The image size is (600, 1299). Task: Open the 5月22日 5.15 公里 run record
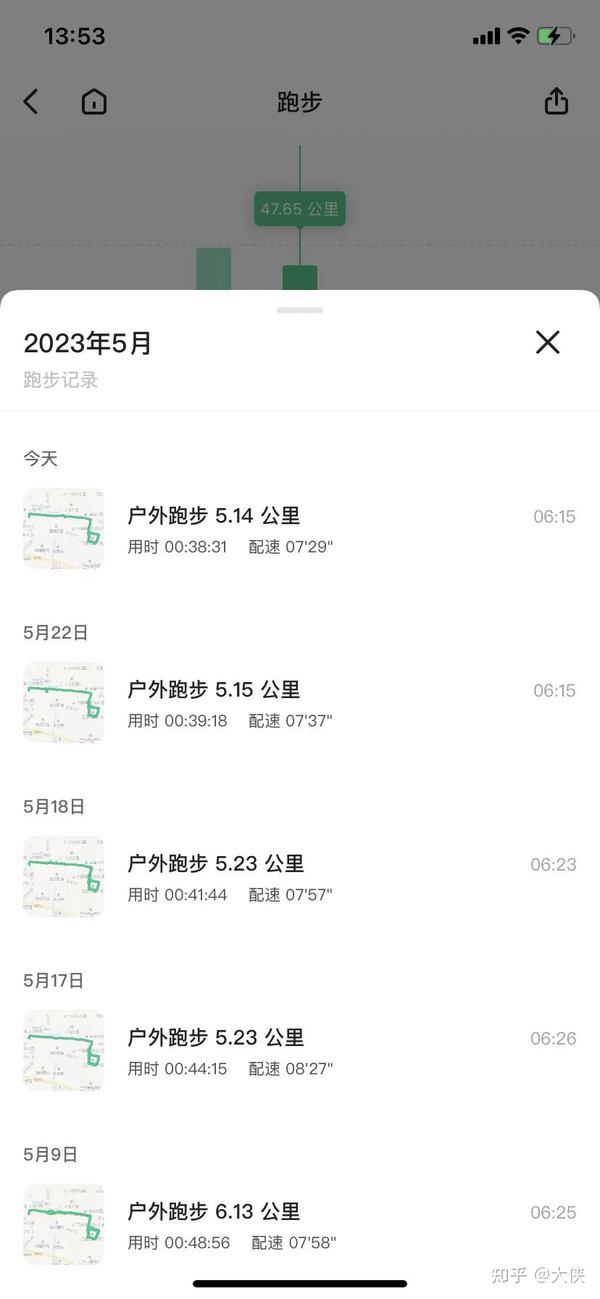coord(300,703)
